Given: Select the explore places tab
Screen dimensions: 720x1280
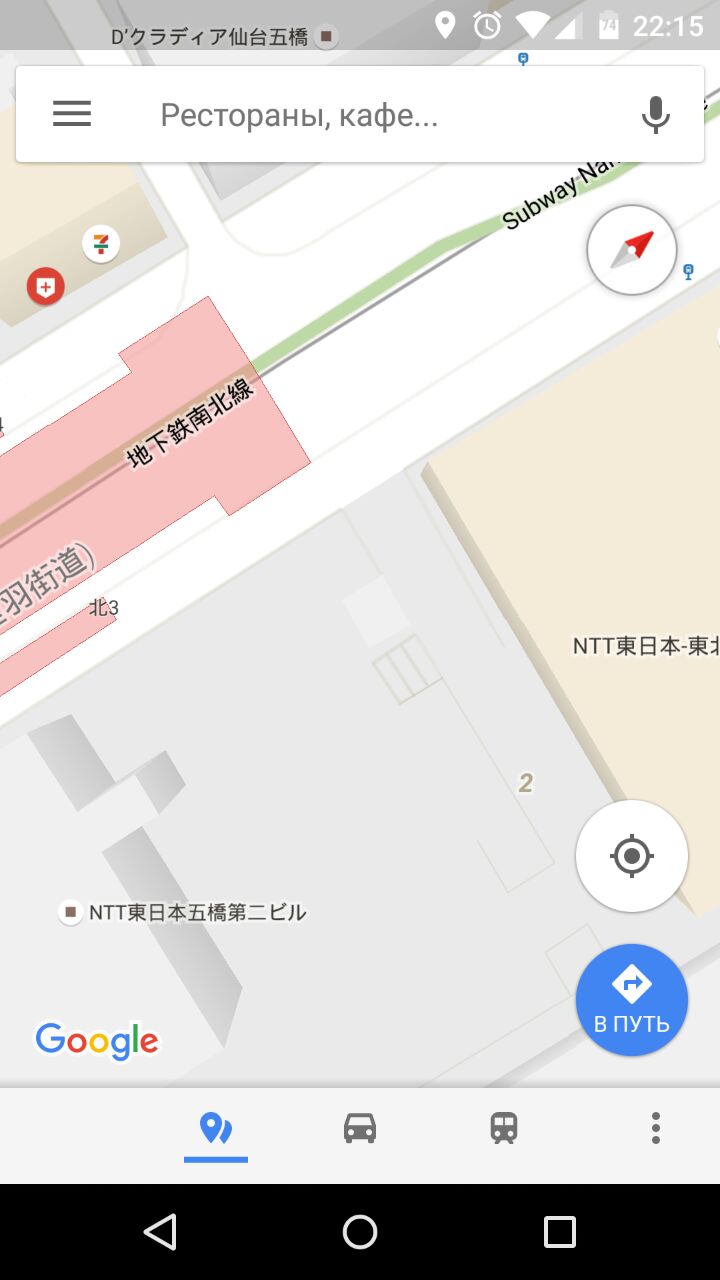Looking at the screenshot, I should coord(216,1130).
